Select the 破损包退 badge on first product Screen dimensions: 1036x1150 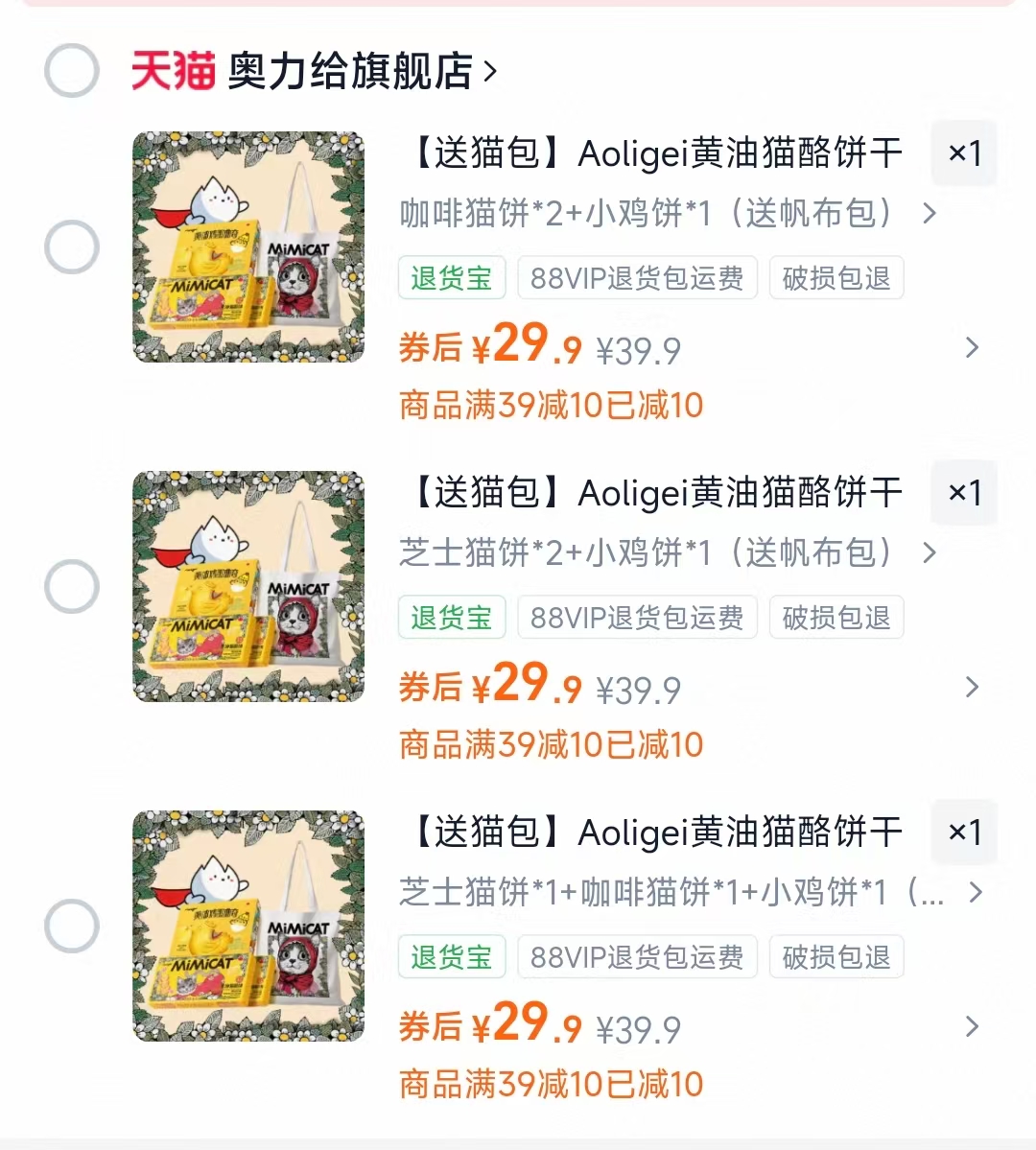836,278
